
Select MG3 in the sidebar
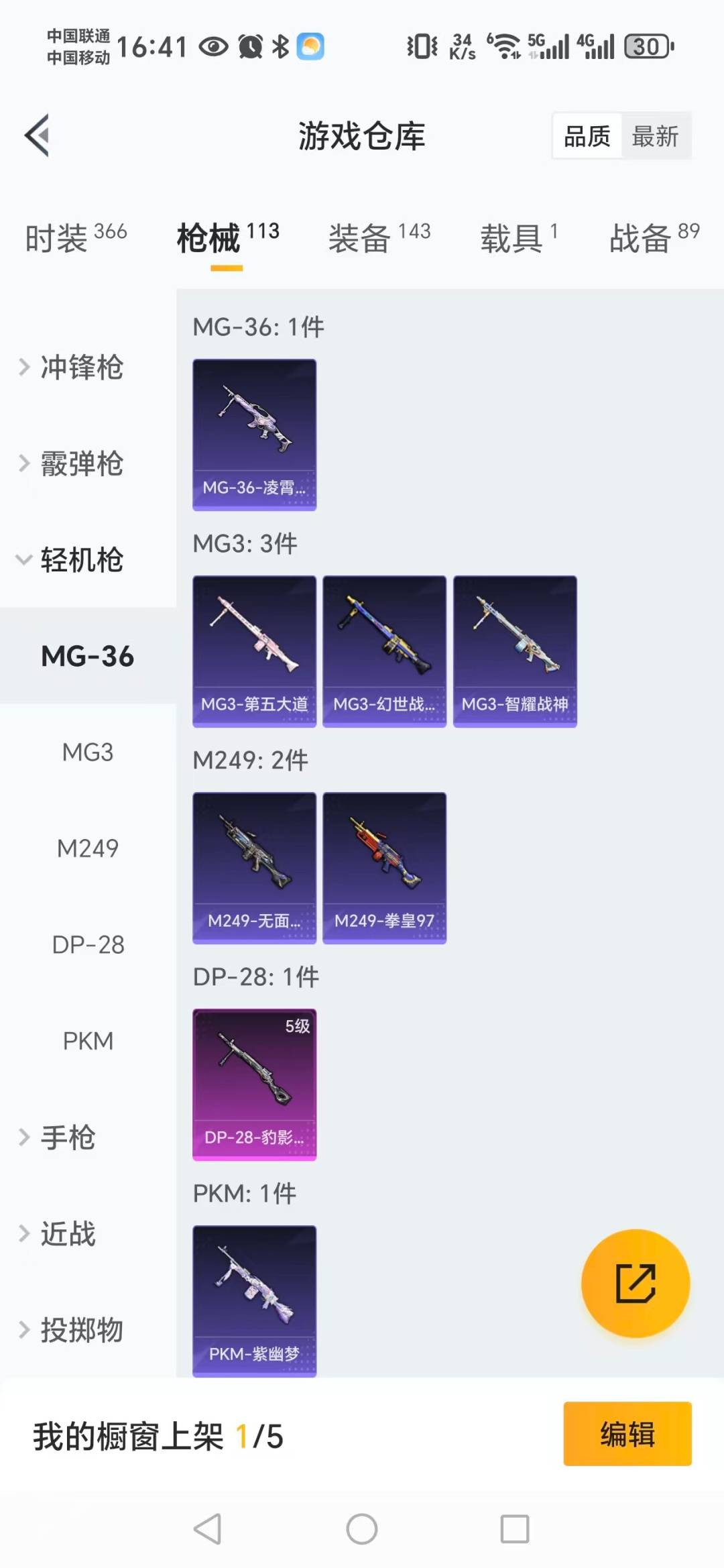click(88, 752)
